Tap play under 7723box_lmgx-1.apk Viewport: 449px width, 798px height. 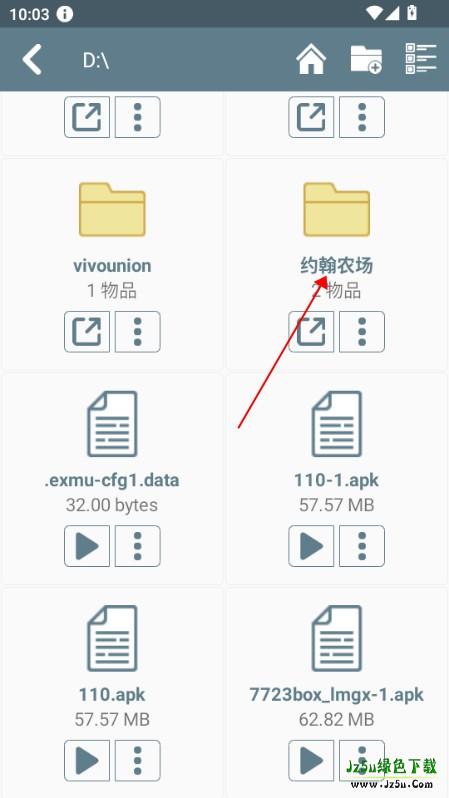[311, 761]
